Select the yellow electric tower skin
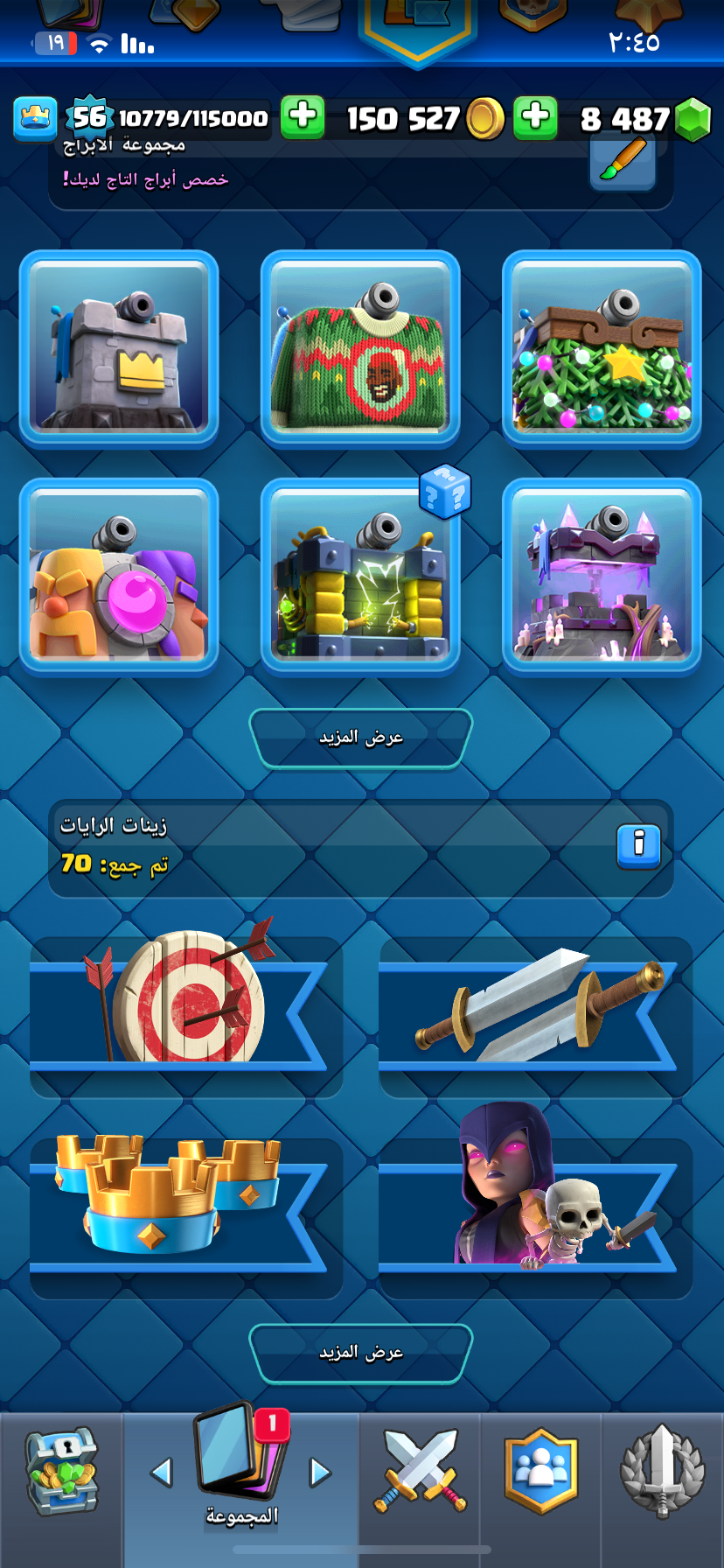Image resolution: width=724 pixels, height=1568 pixels. pos(360,576)
